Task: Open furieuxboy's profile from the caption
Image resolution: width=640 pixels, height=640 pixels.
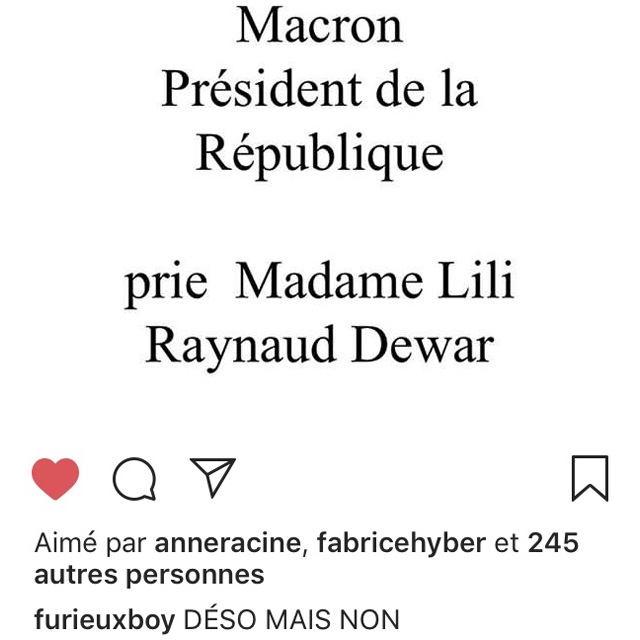Action: click(105, 619)
